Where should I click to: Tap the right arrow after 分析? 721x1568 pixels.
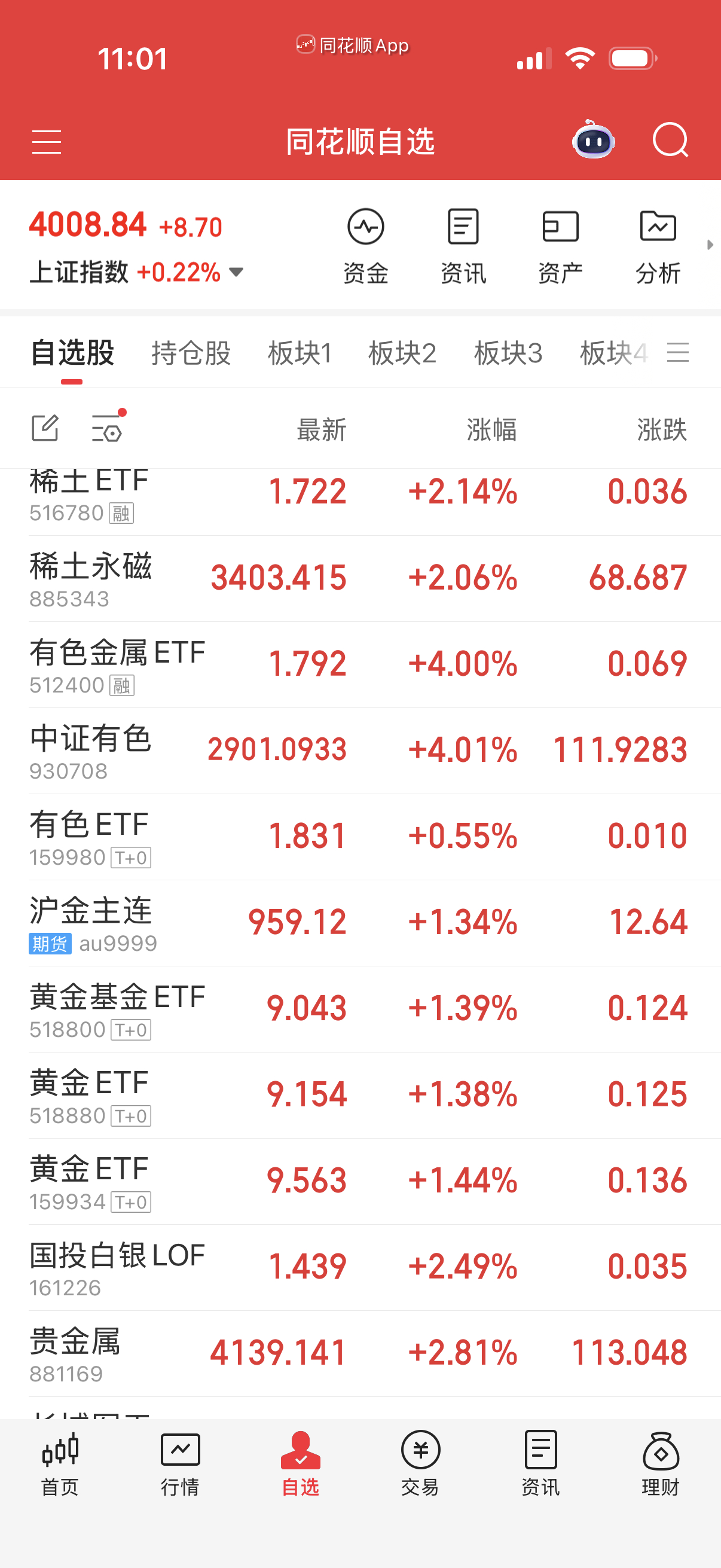[711, 245]
